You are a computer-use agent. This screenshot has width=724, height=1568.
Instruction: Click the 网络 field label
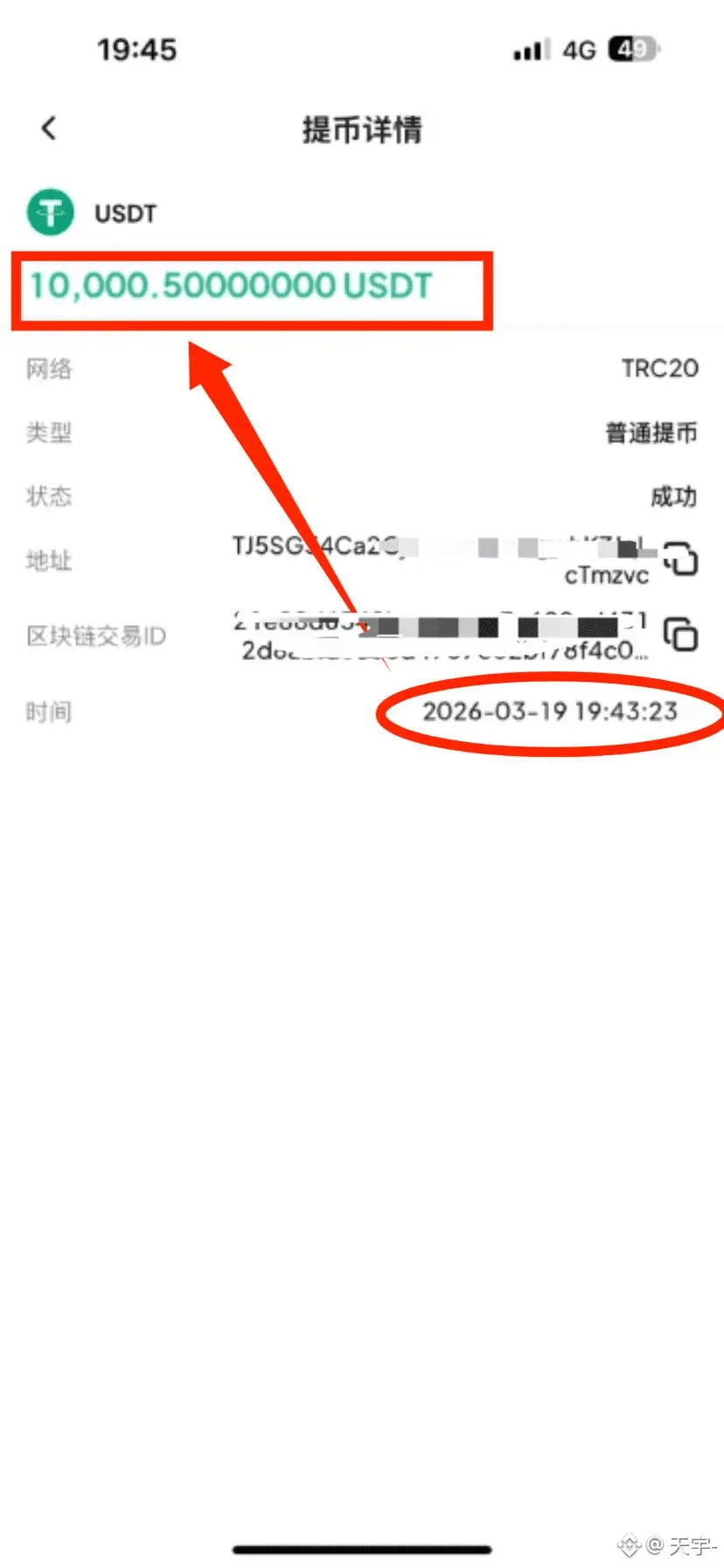pos(49,368)
